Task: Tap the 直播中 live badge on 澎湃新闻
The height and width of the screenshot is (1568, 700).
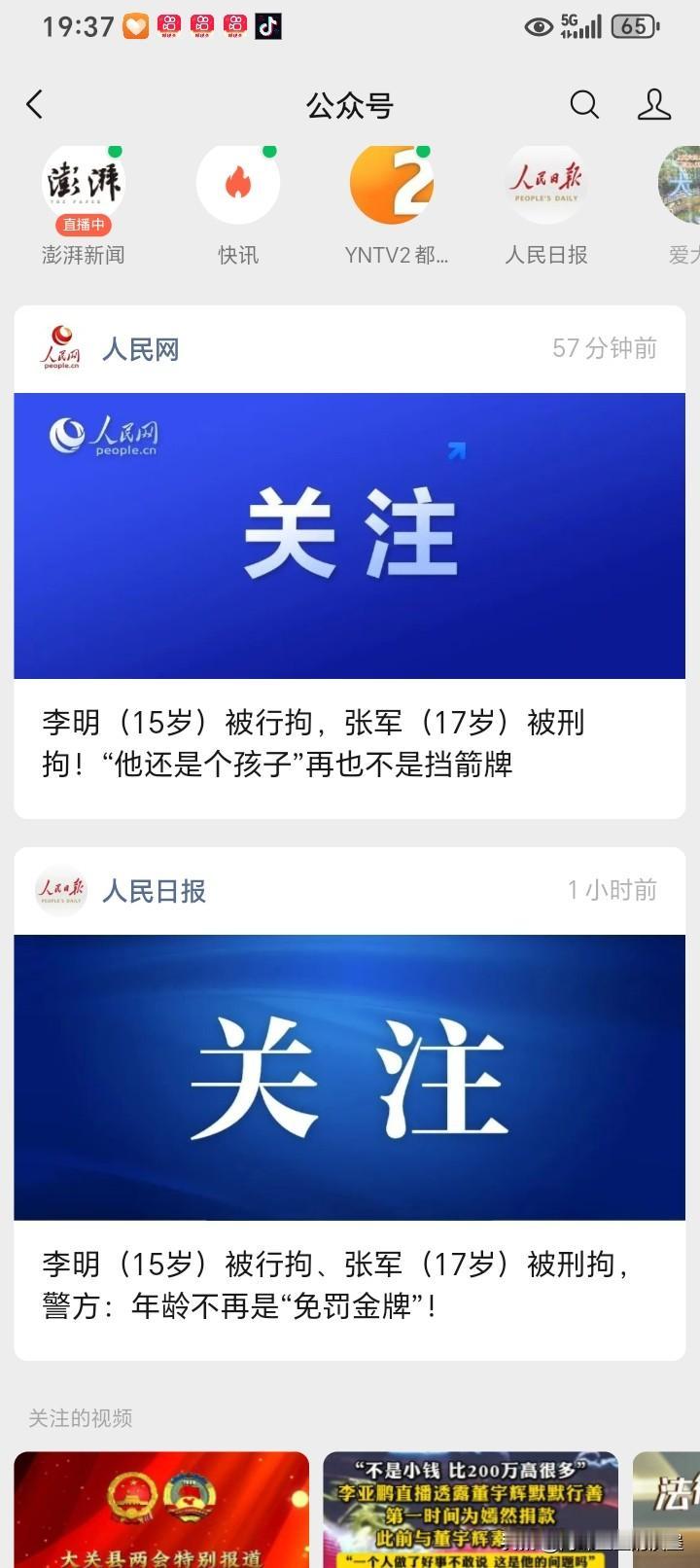Action: tap(83, 223)
